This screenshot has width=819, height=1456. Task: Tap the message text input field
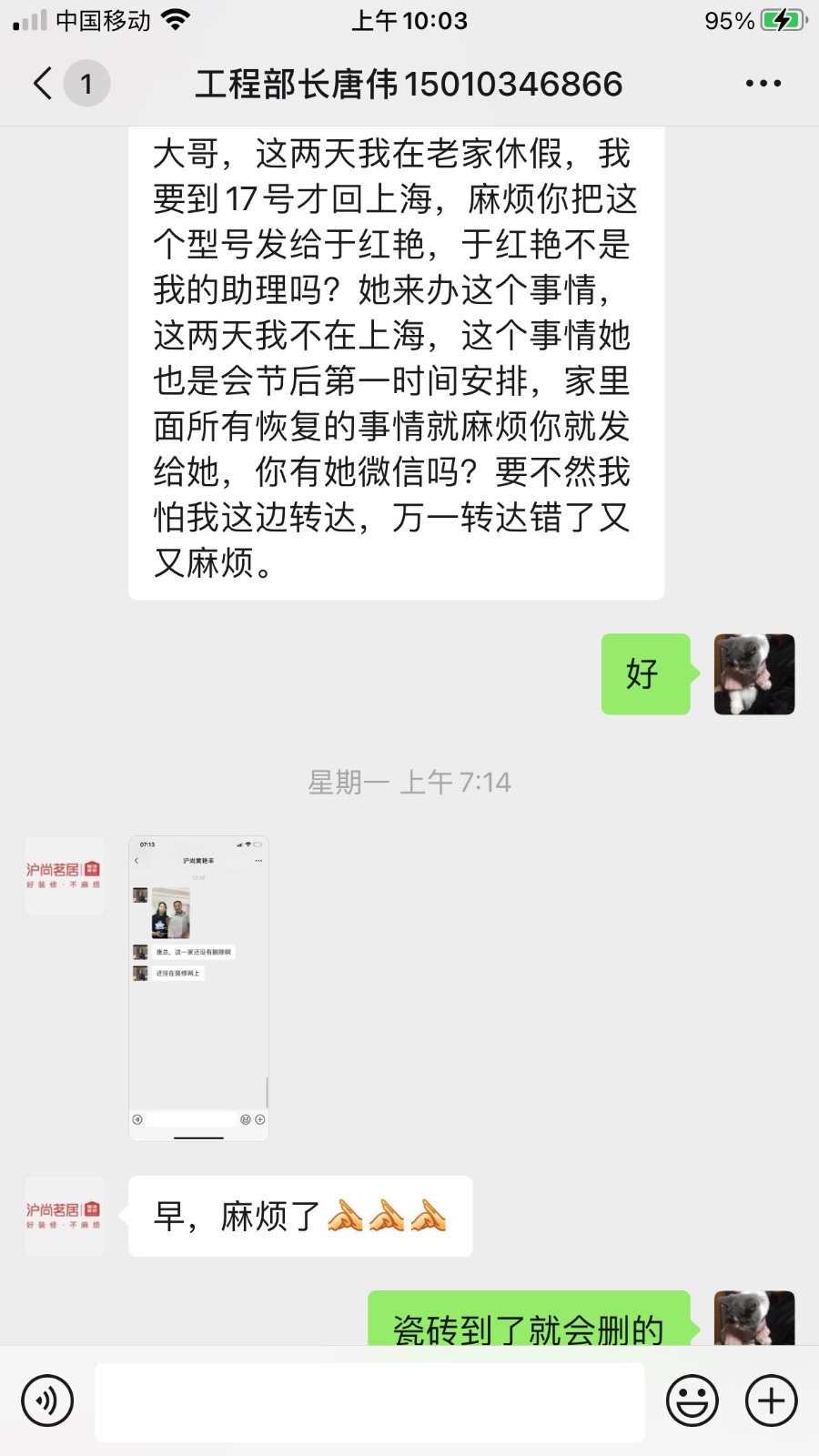[369, 1401]
